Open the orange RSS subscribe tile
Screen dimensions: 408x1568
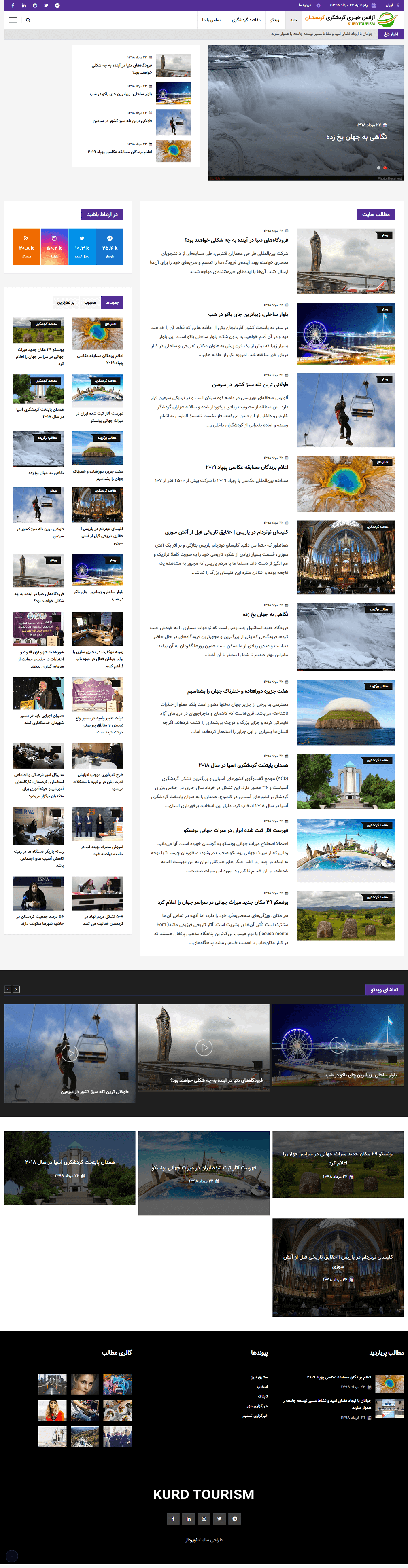26,247
